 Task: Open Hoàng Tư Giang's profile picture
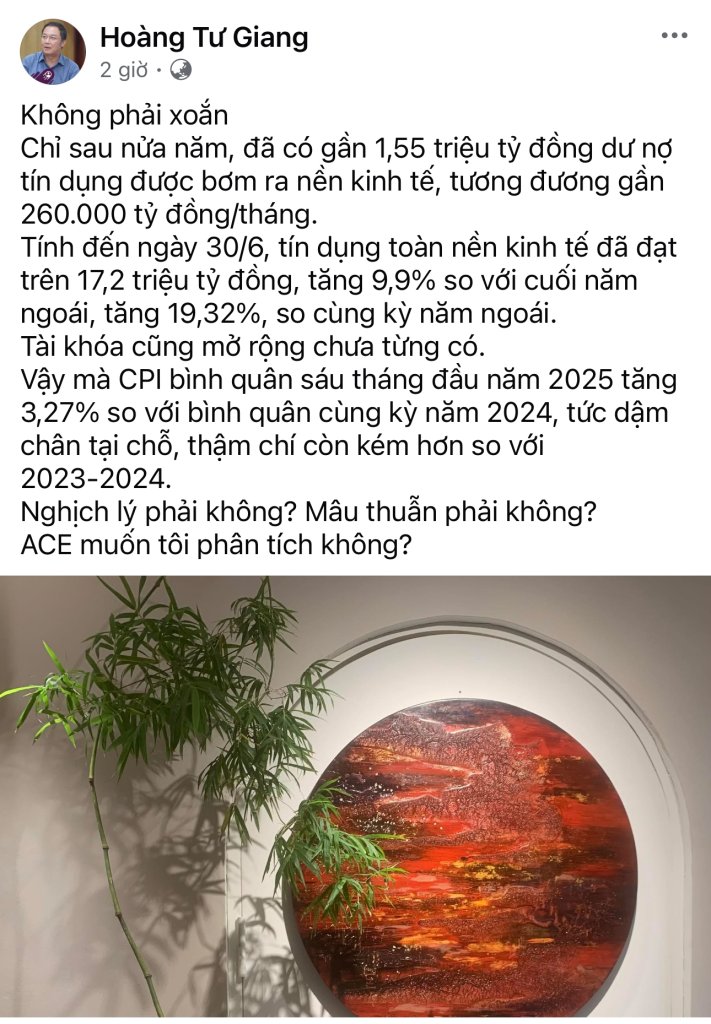tap(52, 52)
